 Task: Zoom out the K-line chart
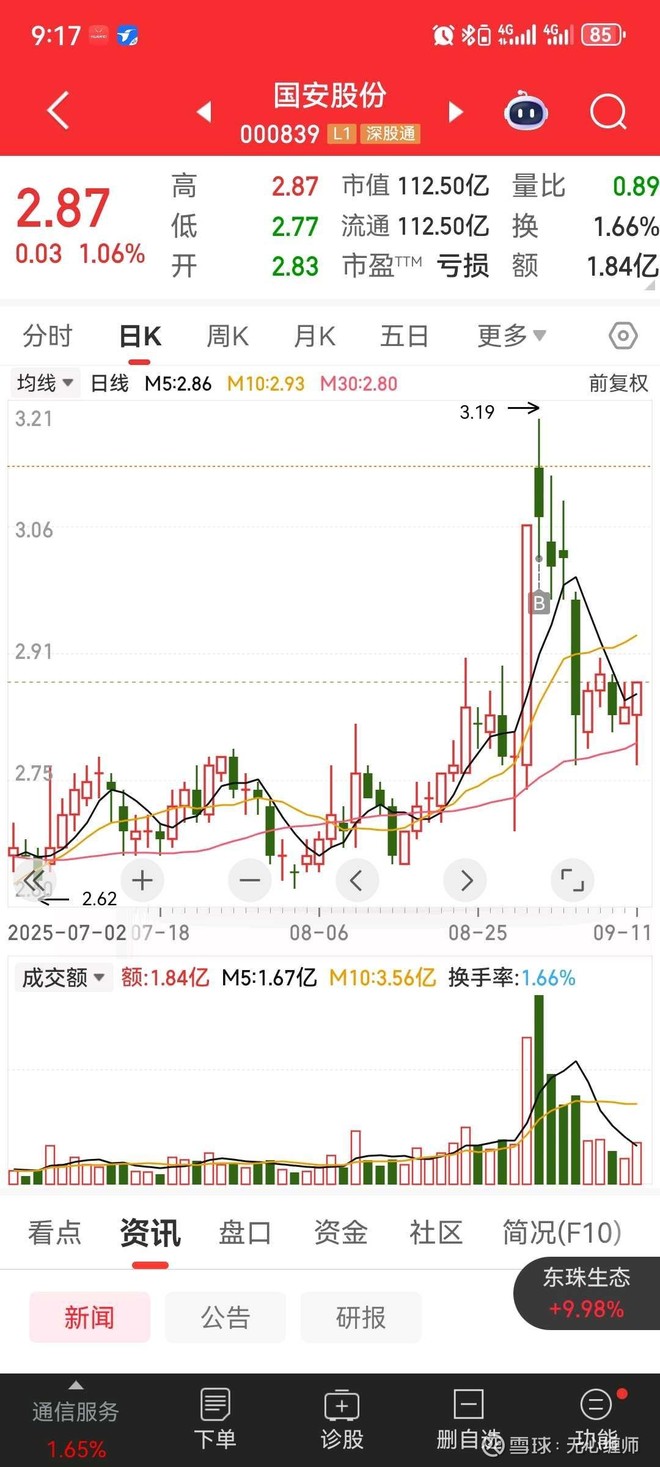tap(250, 881)
